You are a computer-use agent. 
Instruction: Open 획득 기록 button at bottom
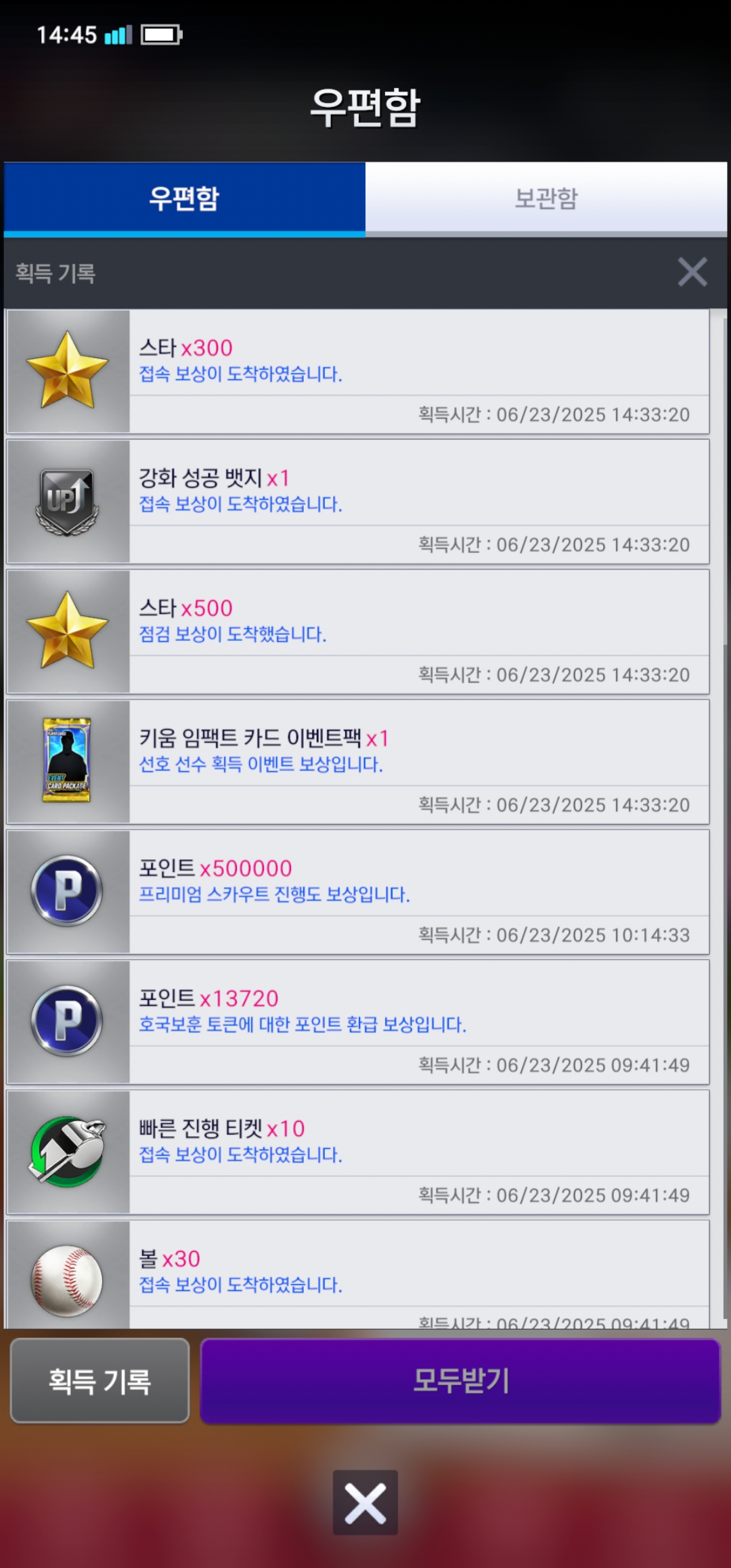pos(99,1381)
